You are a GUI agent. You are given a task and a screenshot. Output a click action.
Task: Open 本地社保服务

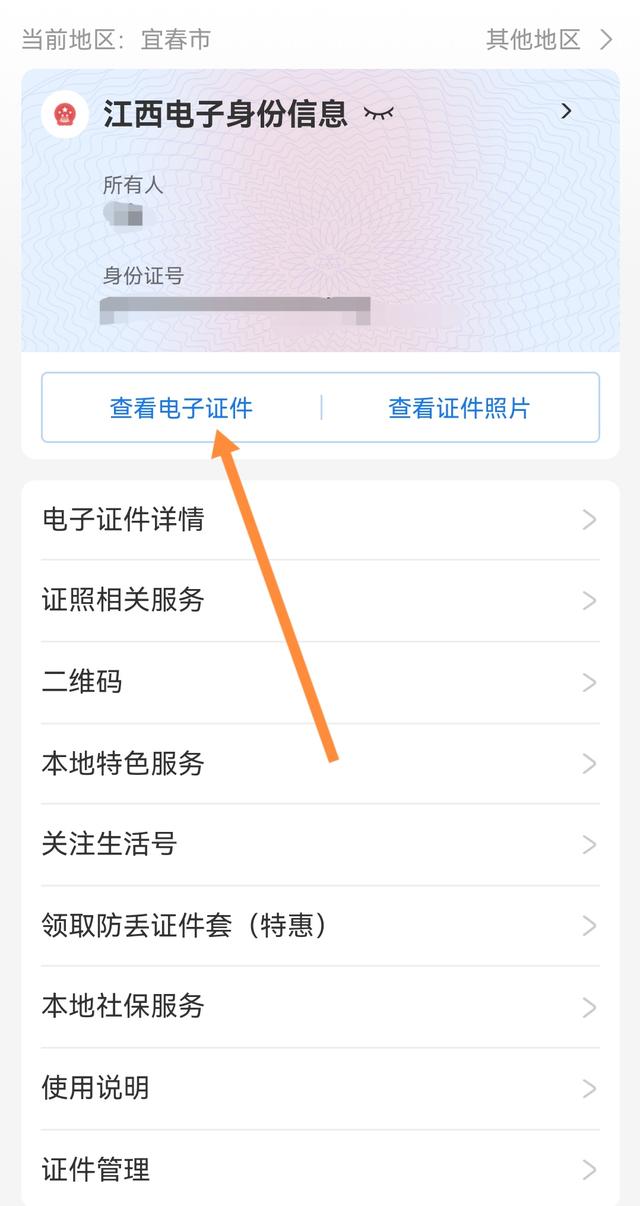click(320, 1007)
